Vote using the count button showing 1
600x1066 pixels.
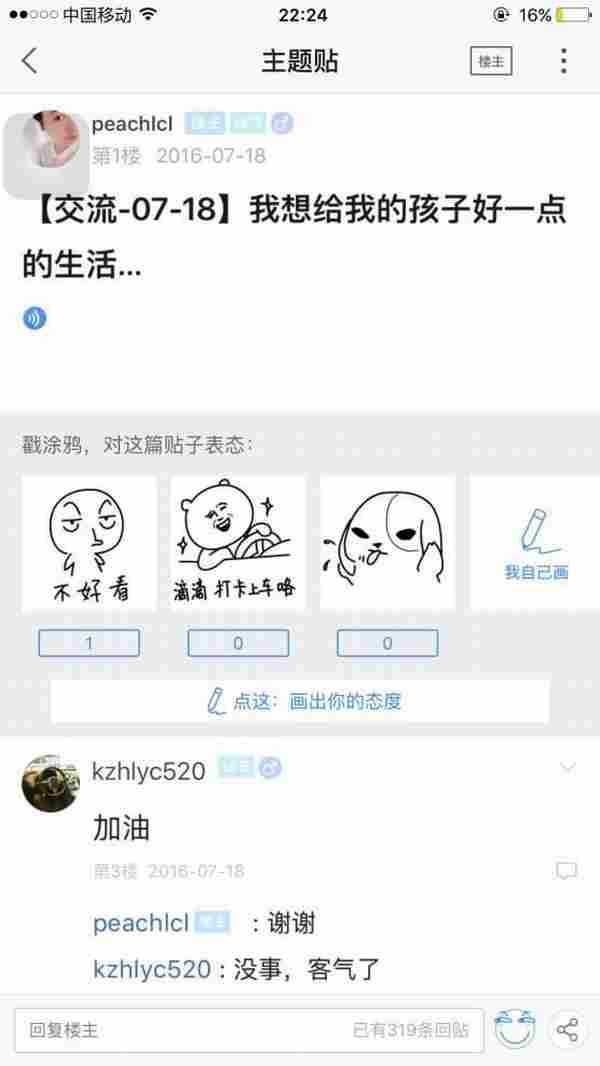(89, 643)
